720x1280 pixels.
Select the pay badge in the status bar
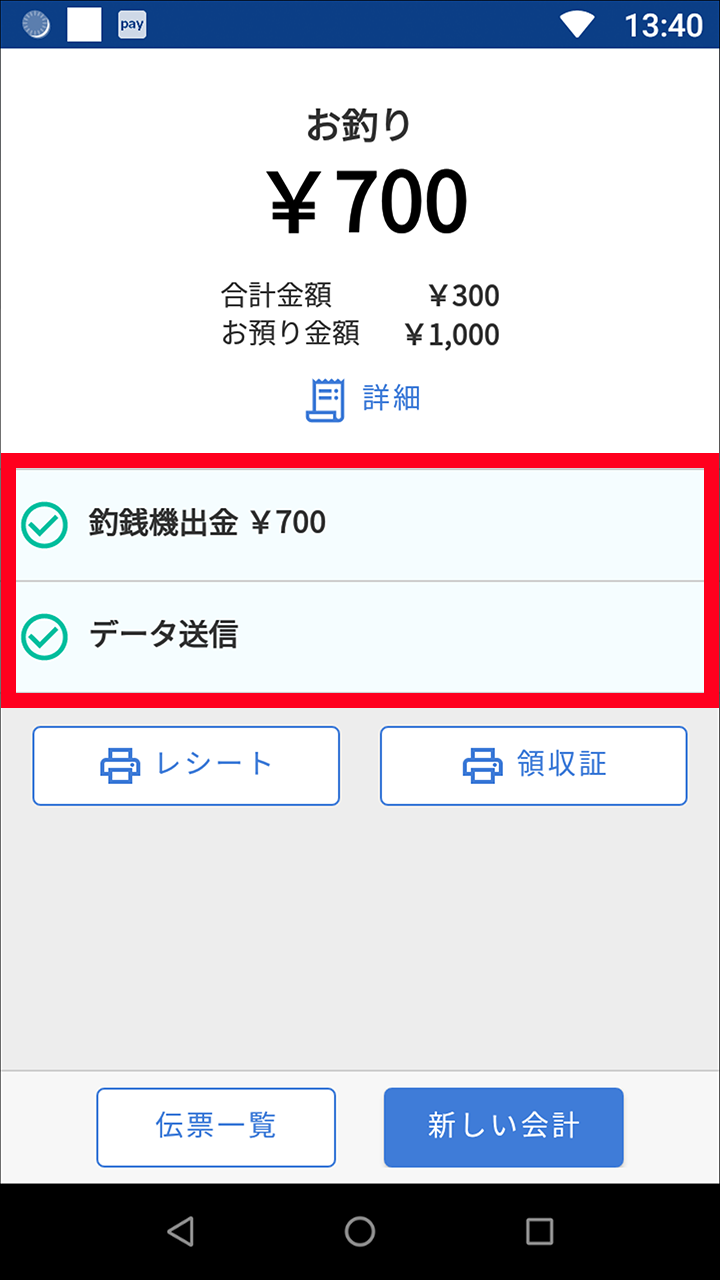(x=131, y=24)
